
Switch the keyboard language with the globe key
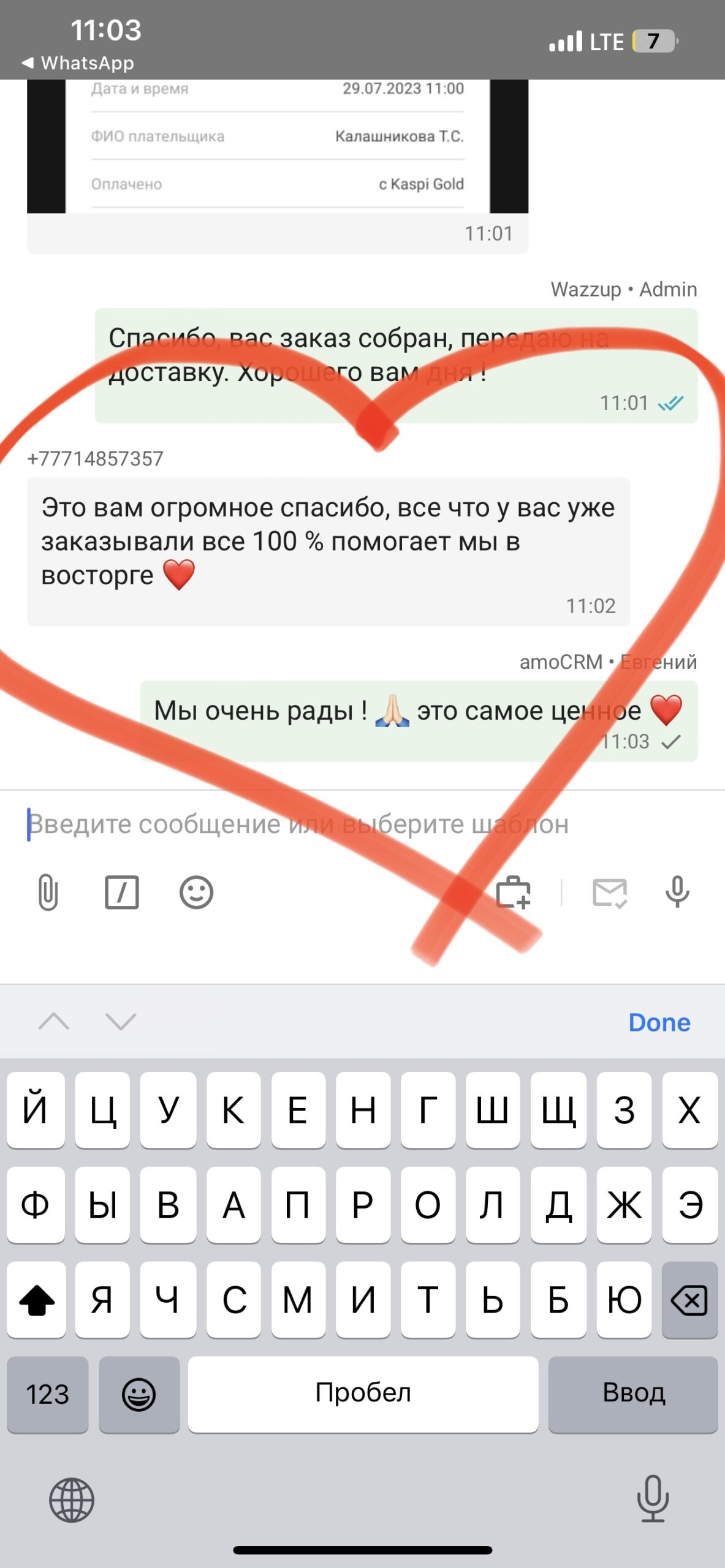72,1499
